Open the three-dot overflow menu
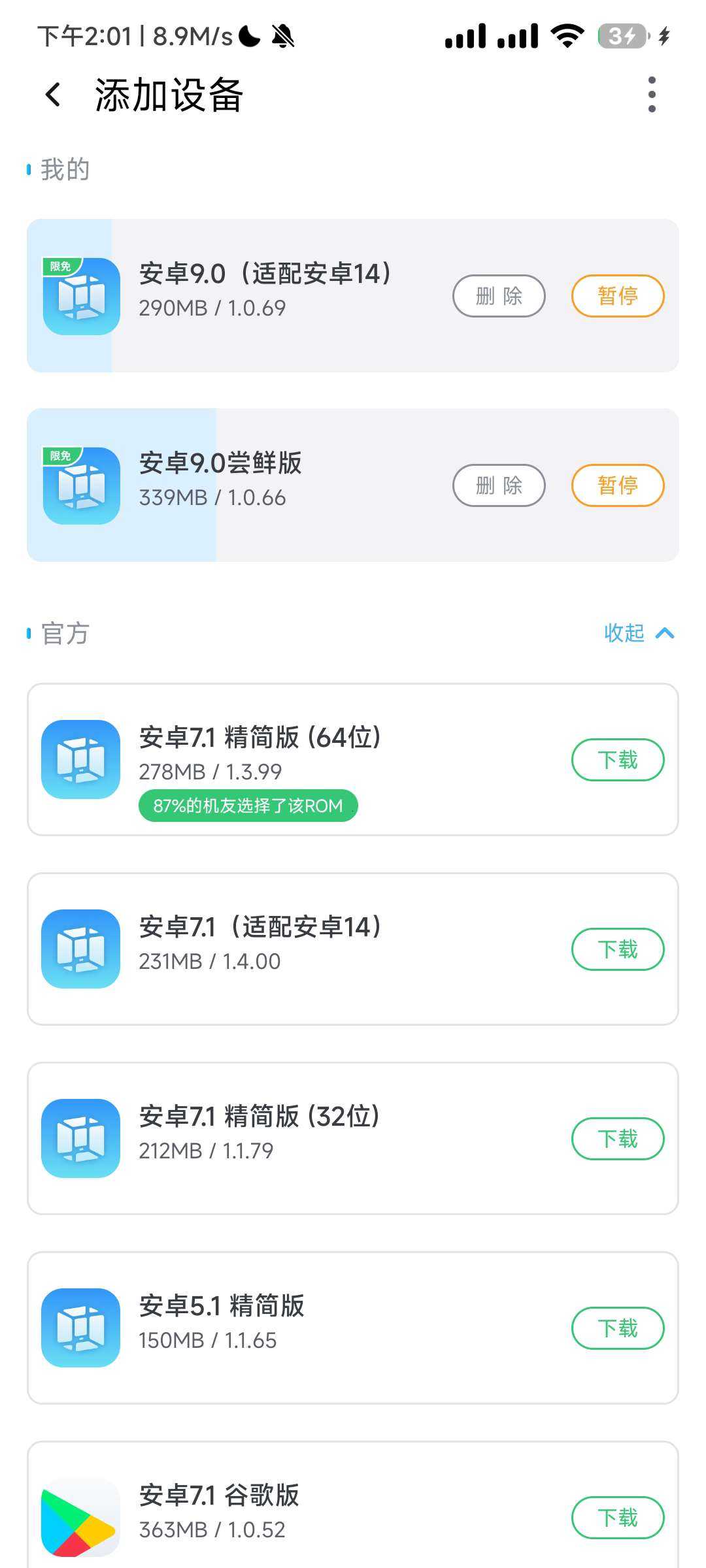706x1568 pixels. click(x=651, y=95)
